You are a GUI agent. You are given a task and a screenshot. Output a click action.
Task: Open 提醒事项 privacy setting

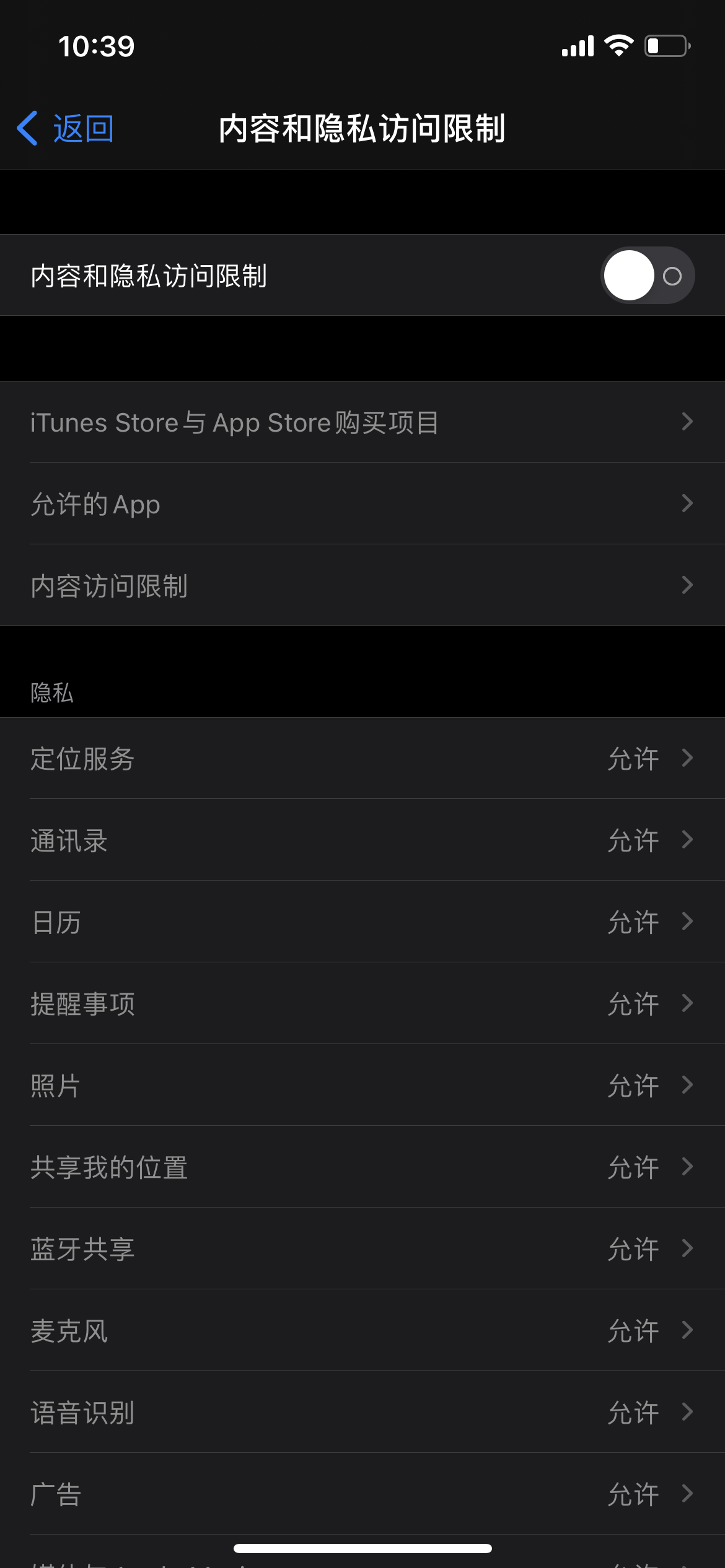tap(362, 1004)
